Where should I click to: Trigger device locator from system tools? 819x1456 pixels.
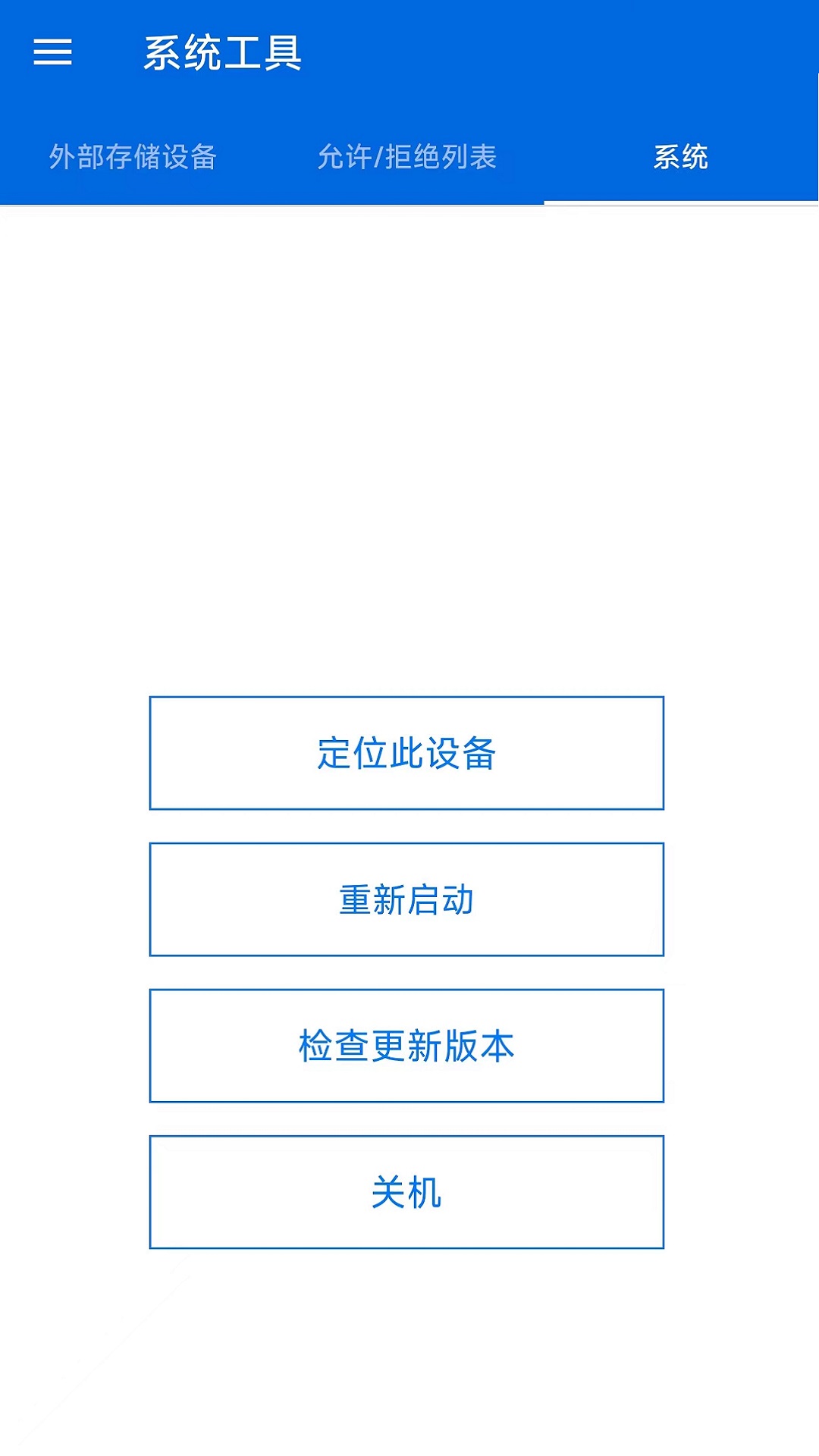(407, 753)
